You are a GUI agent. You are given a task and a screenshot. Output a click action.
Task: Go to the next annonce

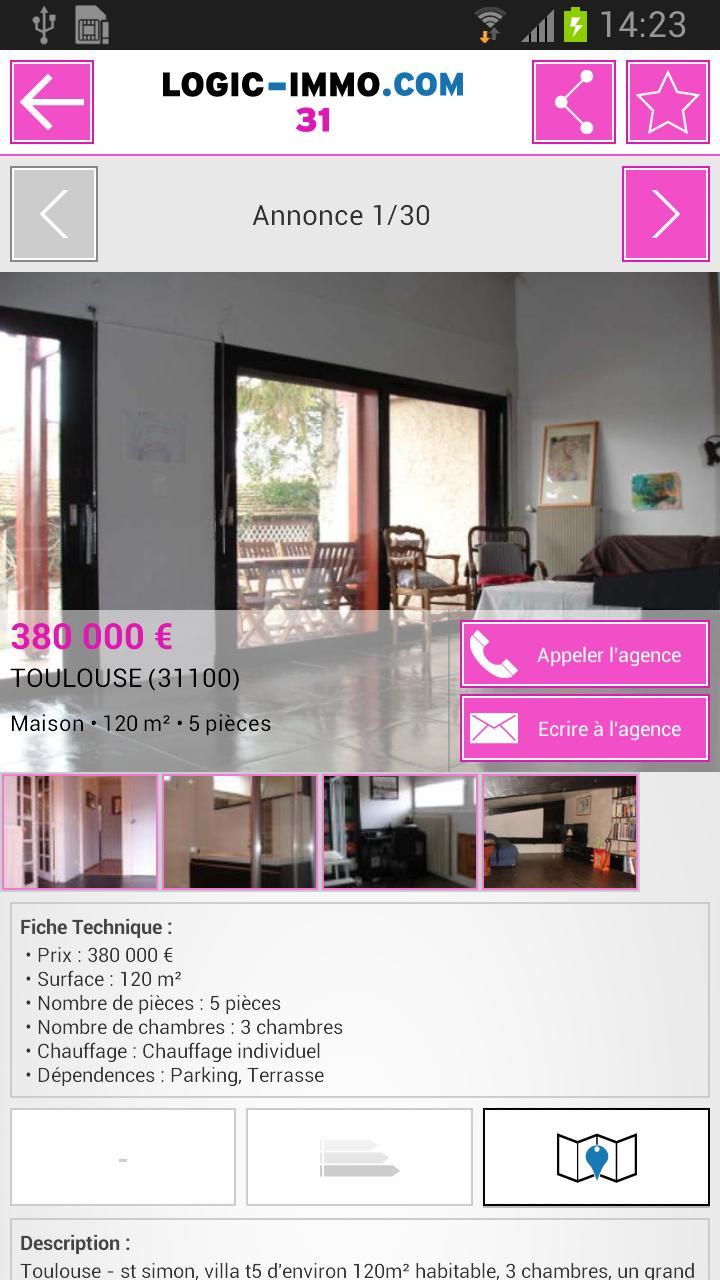665,214
